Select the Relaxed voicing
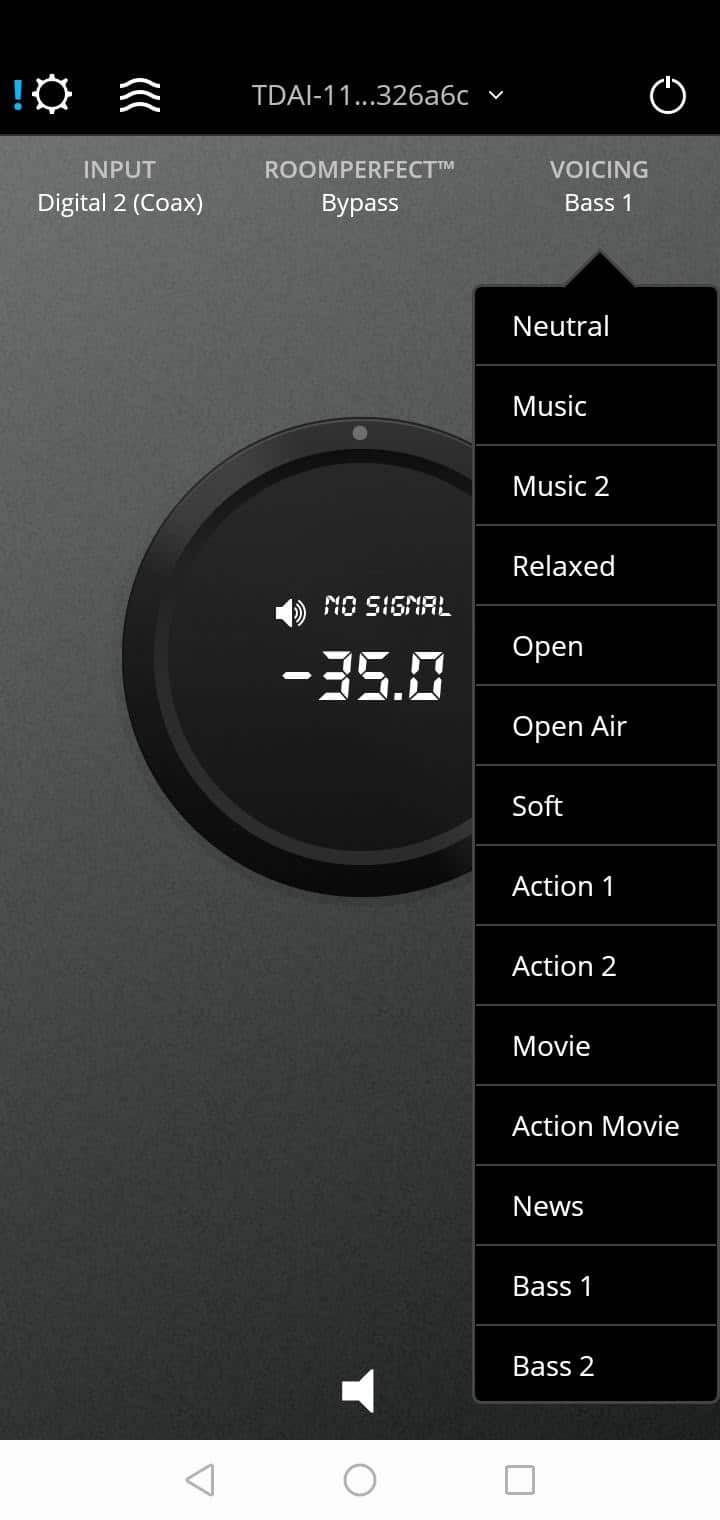 (596, 566)
